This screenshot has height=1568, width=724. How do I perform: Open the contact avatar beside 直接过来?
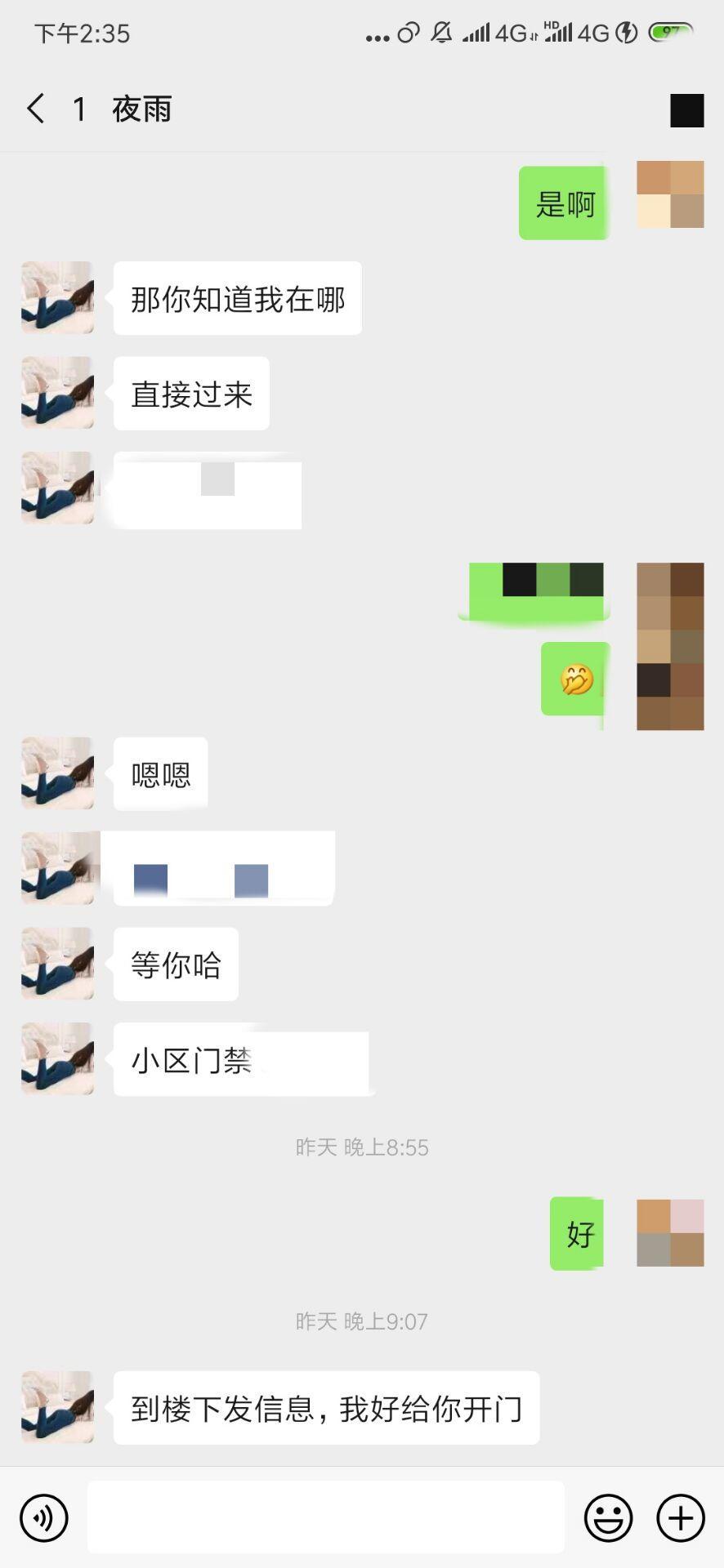tap(57, 393)
